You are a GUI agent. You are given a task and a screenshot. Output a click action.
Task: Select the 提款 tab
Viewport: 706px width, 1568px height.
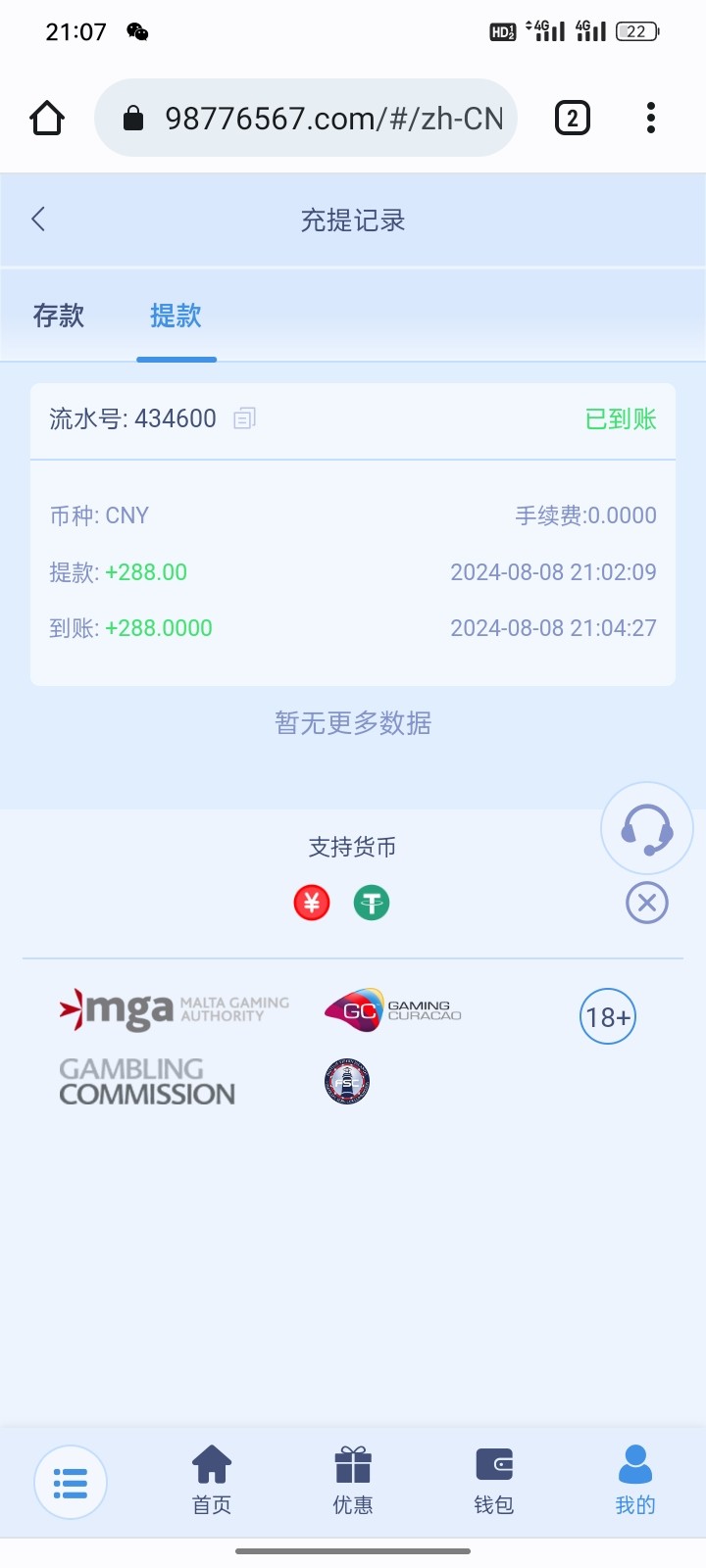pos(176,316)
